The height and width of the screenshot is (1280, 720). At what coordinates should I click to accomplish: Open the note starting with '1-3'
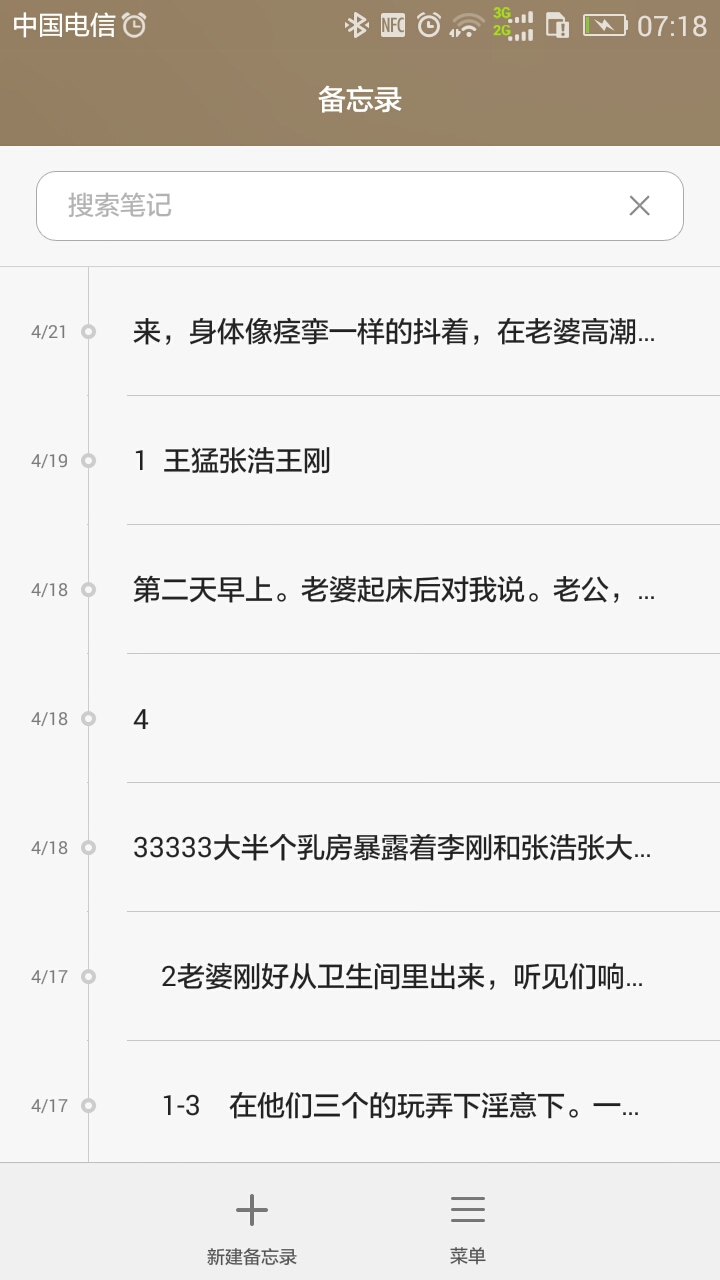tap(400, 1106)
